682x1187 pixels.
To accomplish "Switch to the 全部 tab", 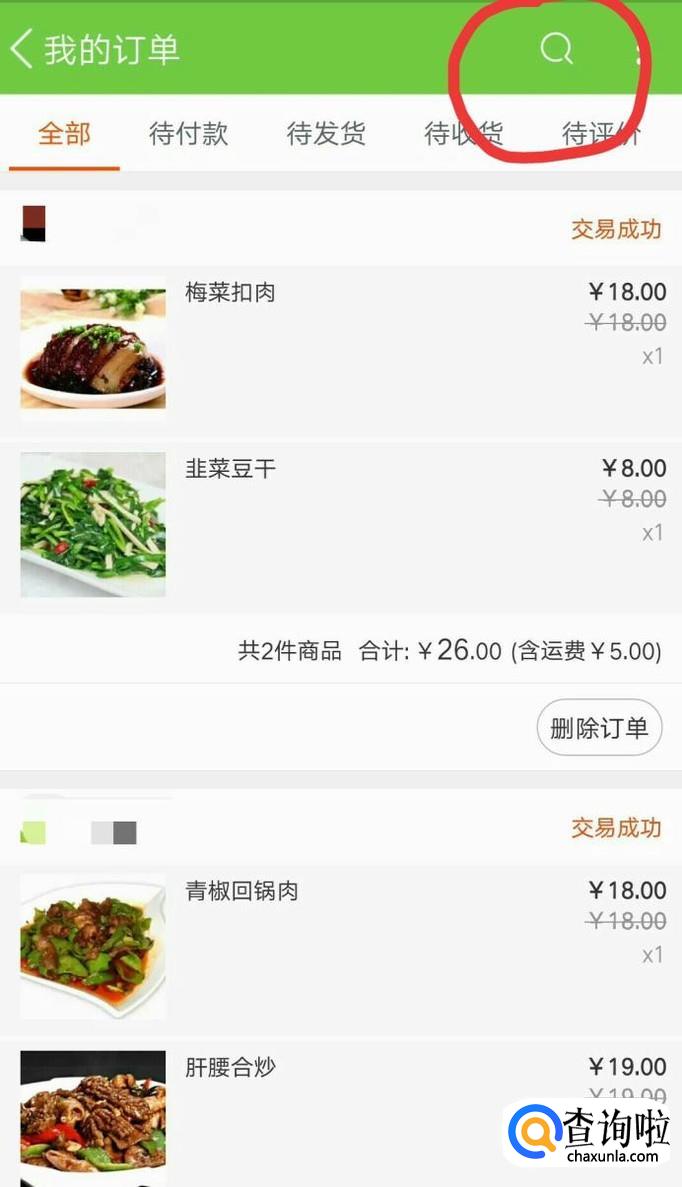I will click(64, 133).
